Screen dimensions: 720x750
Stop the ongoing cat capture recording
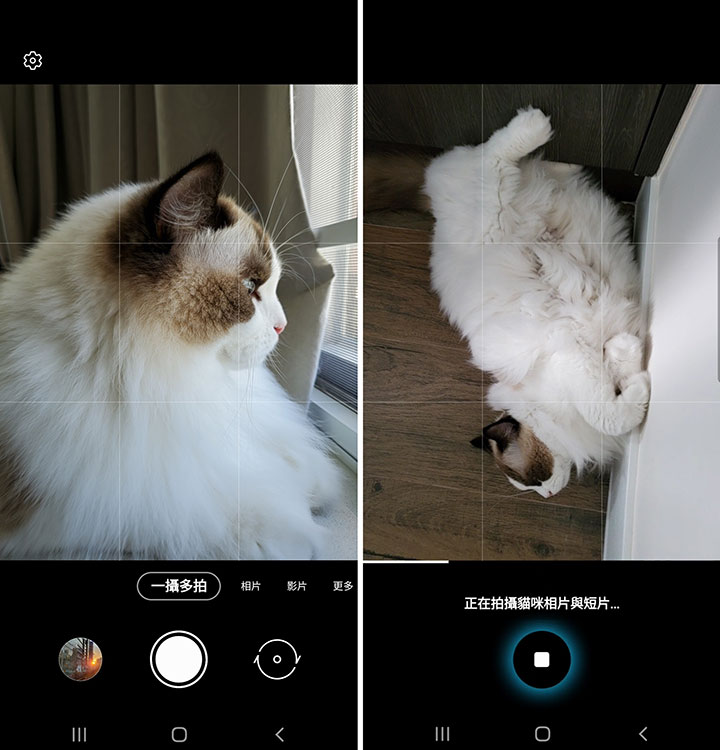point(542,660)
